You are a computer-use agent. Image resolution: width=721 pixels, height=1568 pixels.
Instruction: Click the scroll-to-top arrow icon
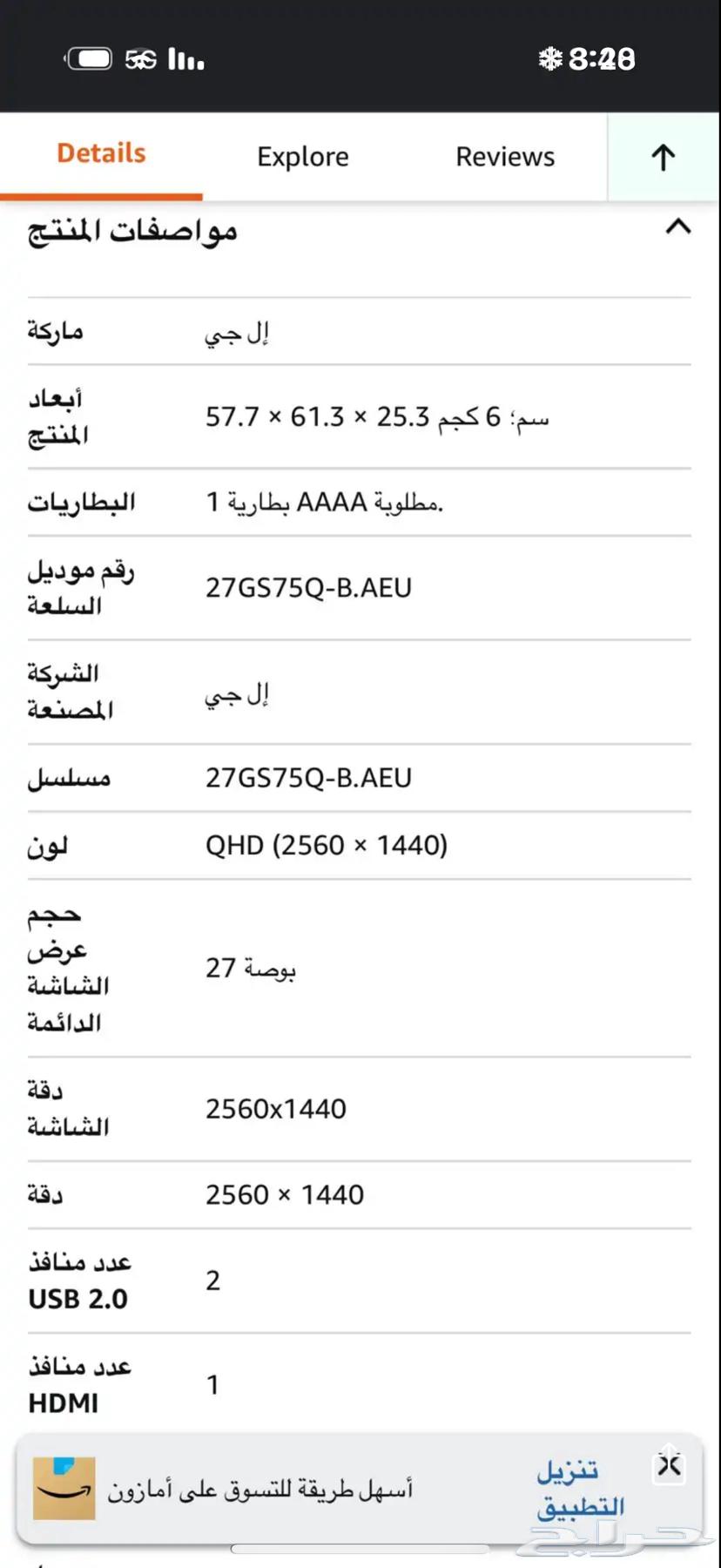(x=663, y=158)
